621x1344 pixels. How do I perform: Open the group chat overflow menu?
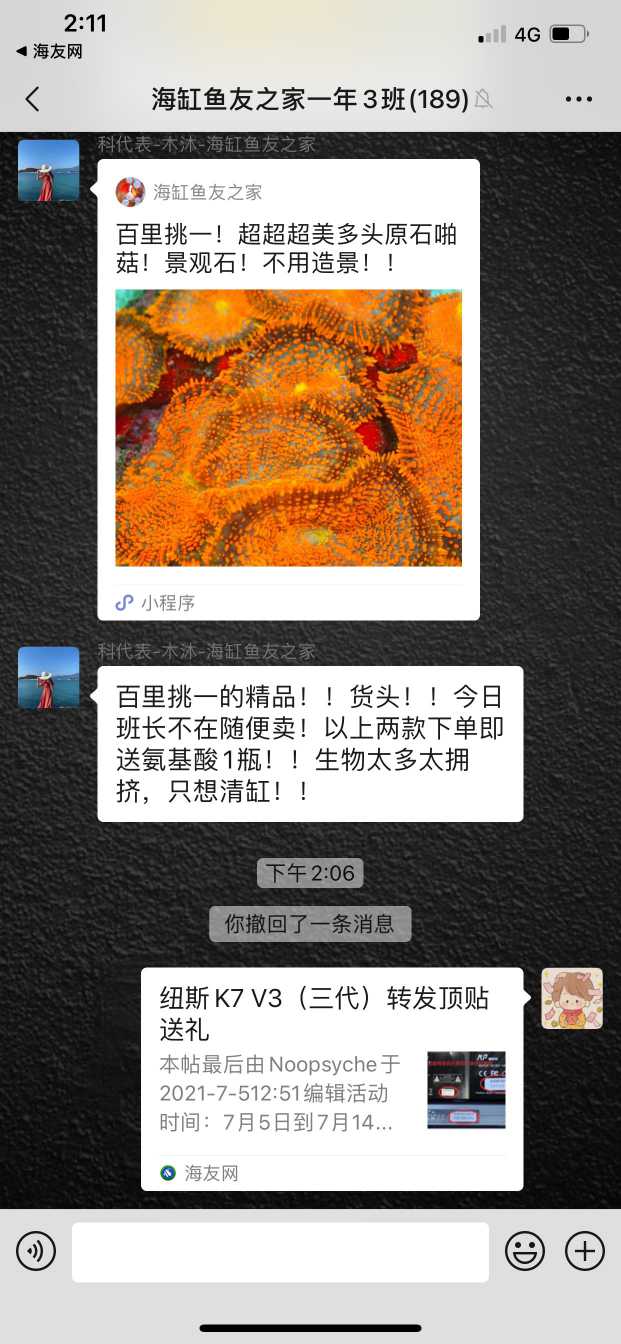[579, 99]
